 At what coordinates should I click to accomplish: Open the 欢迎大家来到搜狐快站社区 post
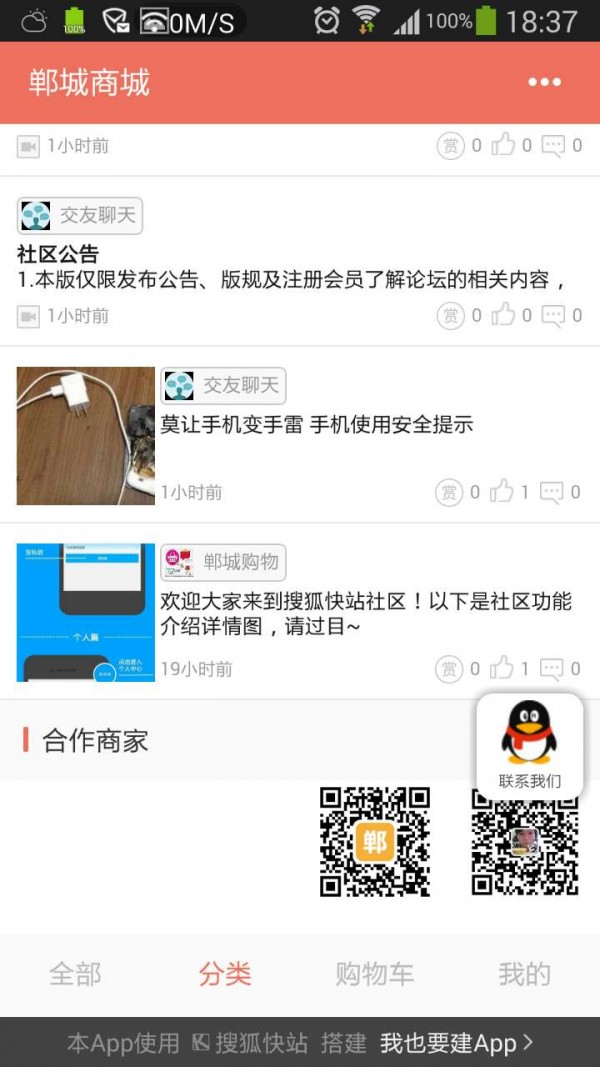click(366, 613)
